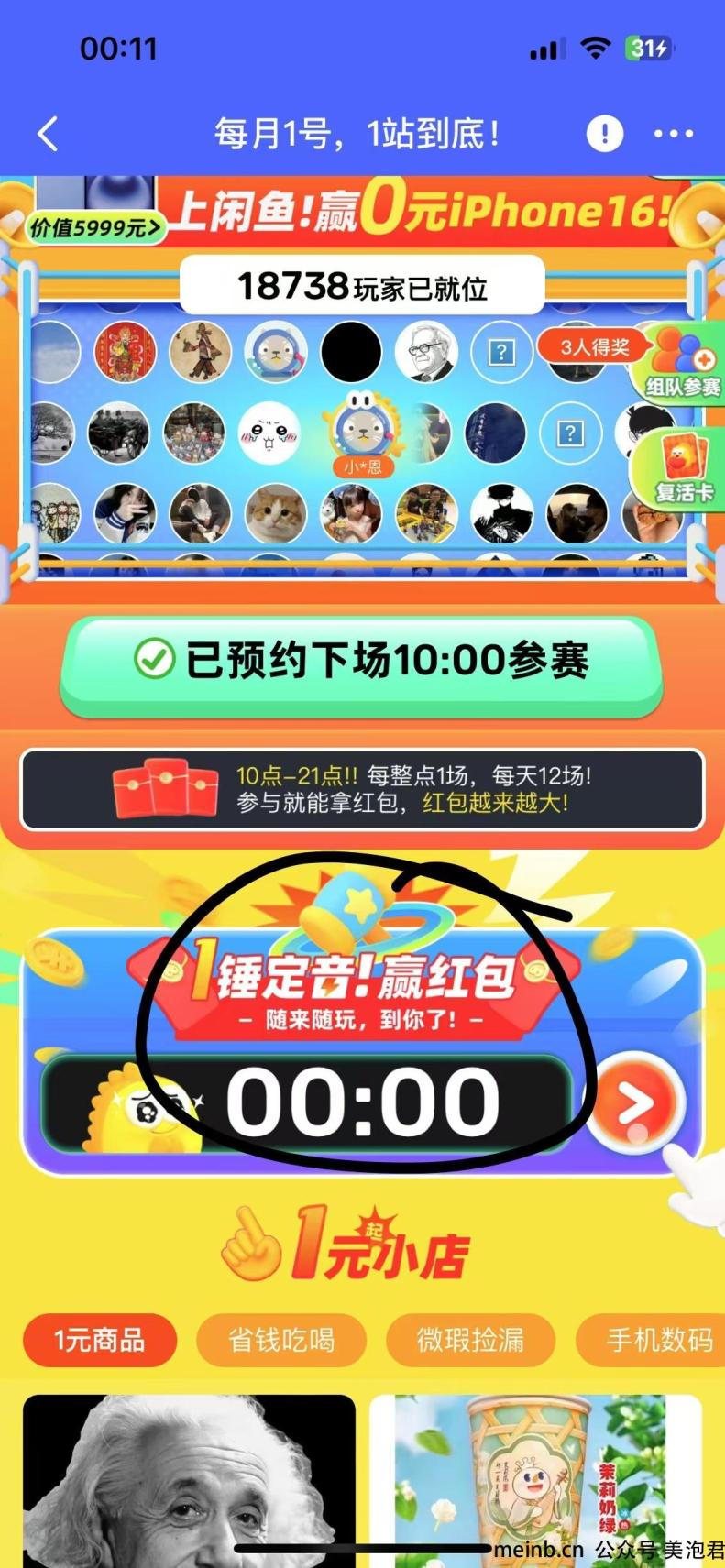Viewport: 725px width, 1568px height.
Task: Open the 1锤定音赢红包 game card
Action: [362, 1049]
